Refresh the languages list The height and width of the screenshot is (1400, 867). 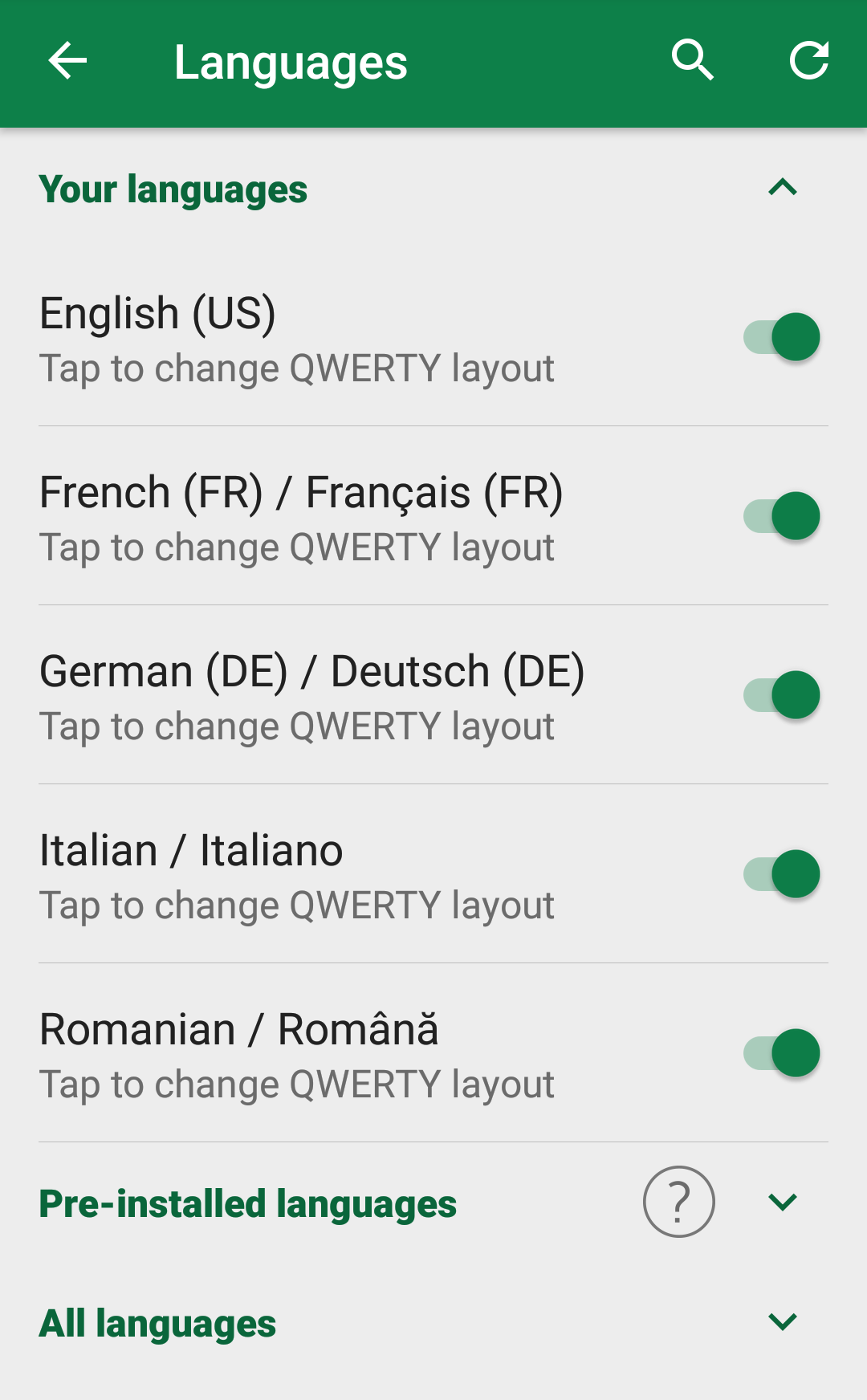pyautogui.click(x=808, y=61)
